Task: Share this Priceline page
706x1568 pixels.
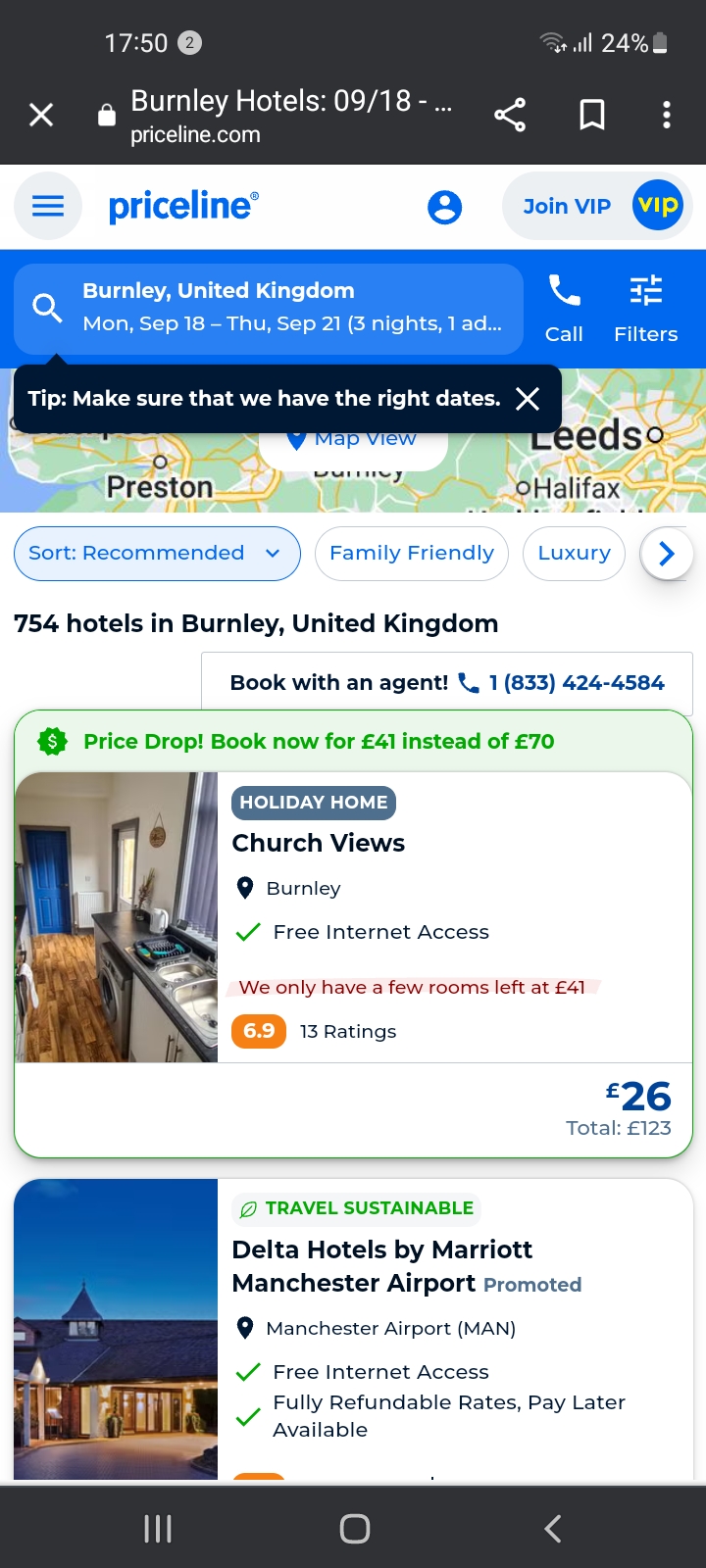Action: tap(510, 116)
